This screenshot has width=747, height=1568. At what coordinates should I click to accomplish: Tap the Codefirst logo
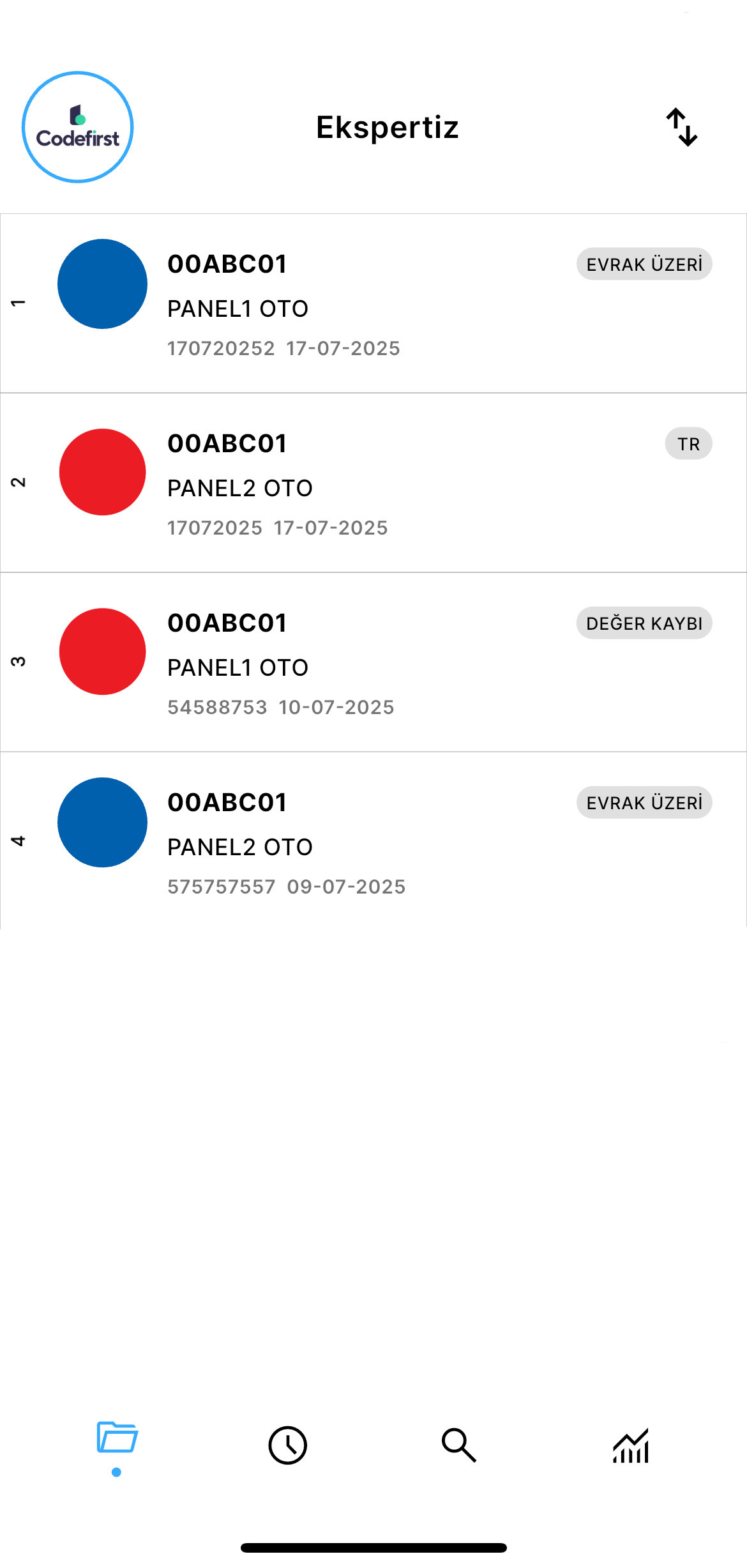point(77,126)
